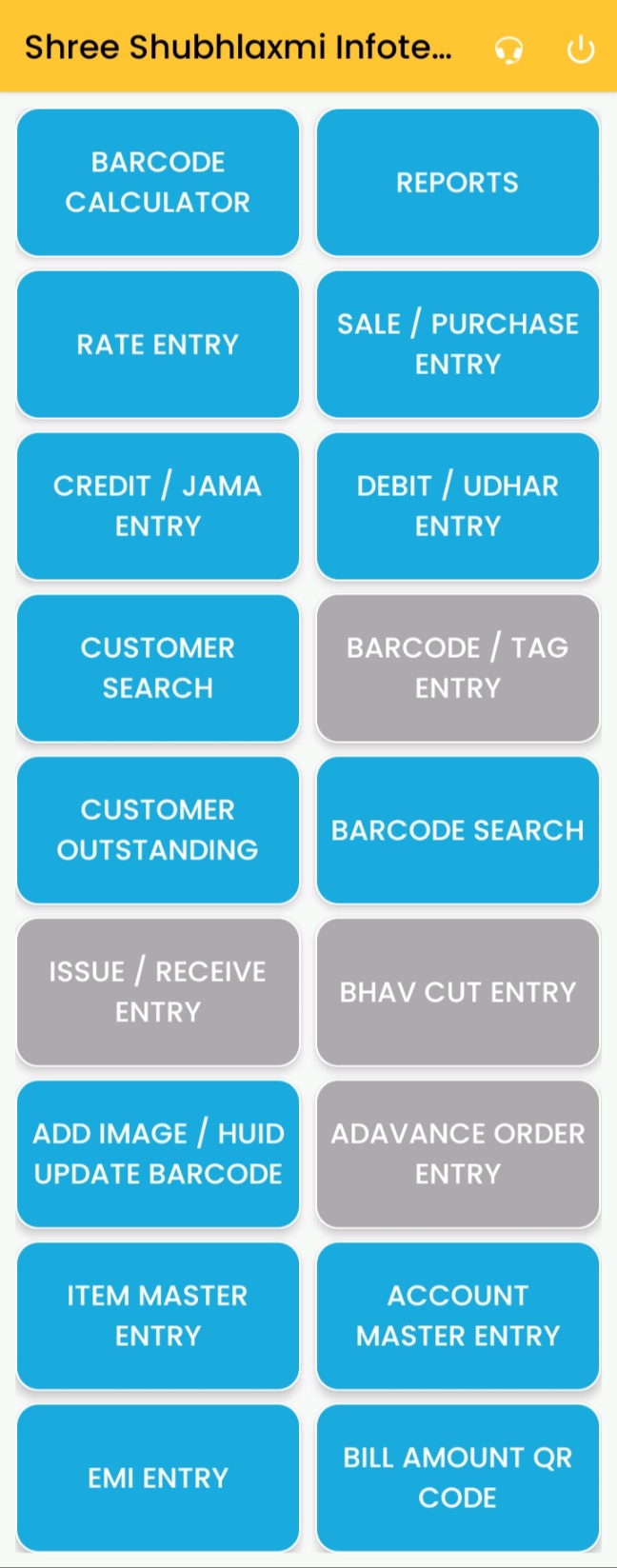Tap Barcode / Tag Entry button

pyautogui.click(x=458, y=667)
